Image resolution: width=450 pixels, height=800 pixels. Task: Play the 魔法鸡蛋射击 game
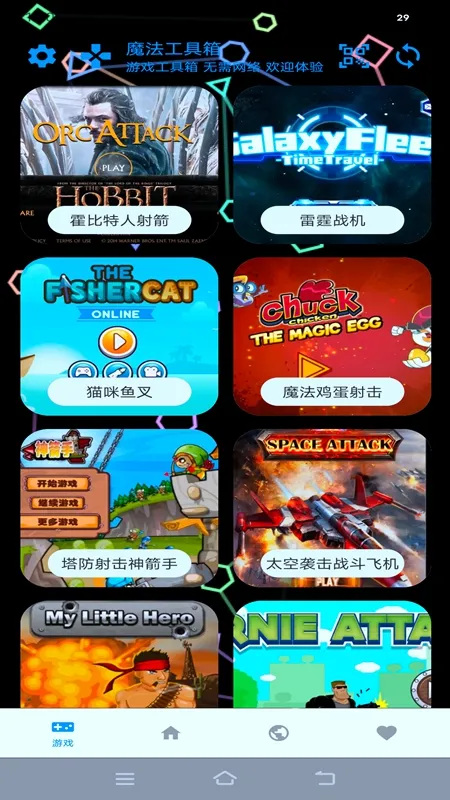click(332, 336)
